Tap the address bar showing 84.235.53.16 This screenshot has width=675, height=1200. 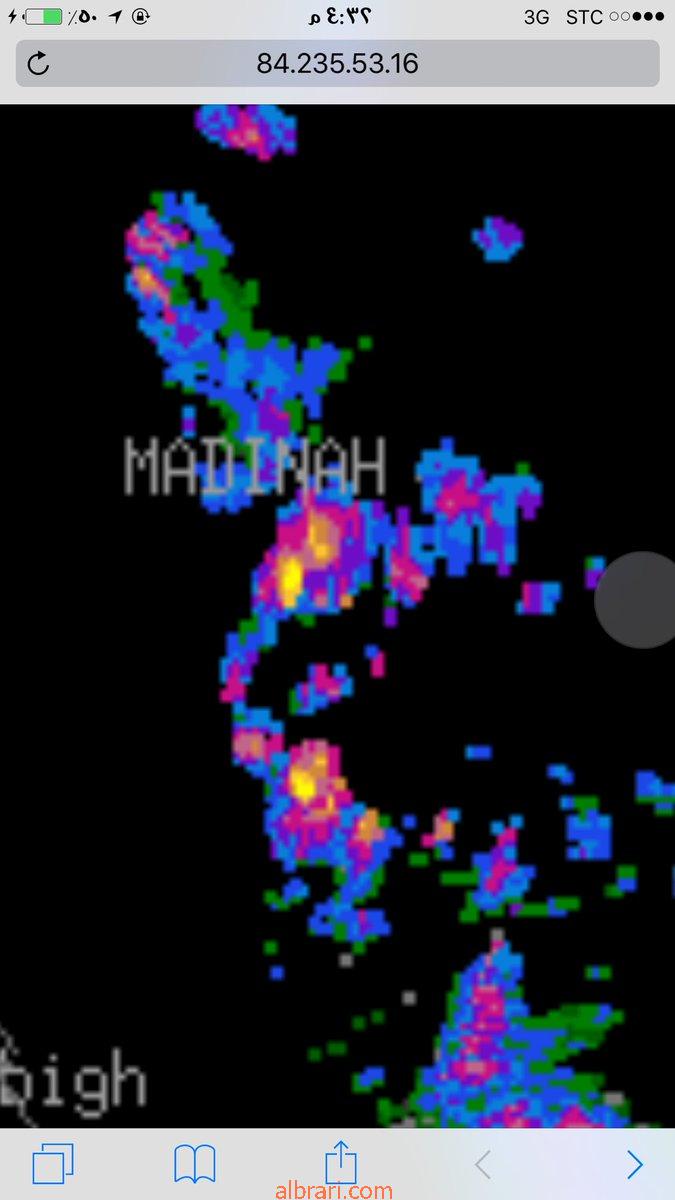338,64
